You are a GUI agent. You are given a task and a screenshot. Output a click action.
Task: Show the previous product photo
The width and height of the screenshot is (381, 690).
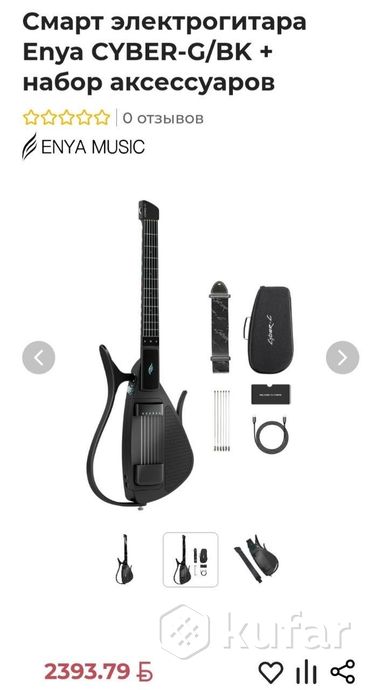click(39, 358)
